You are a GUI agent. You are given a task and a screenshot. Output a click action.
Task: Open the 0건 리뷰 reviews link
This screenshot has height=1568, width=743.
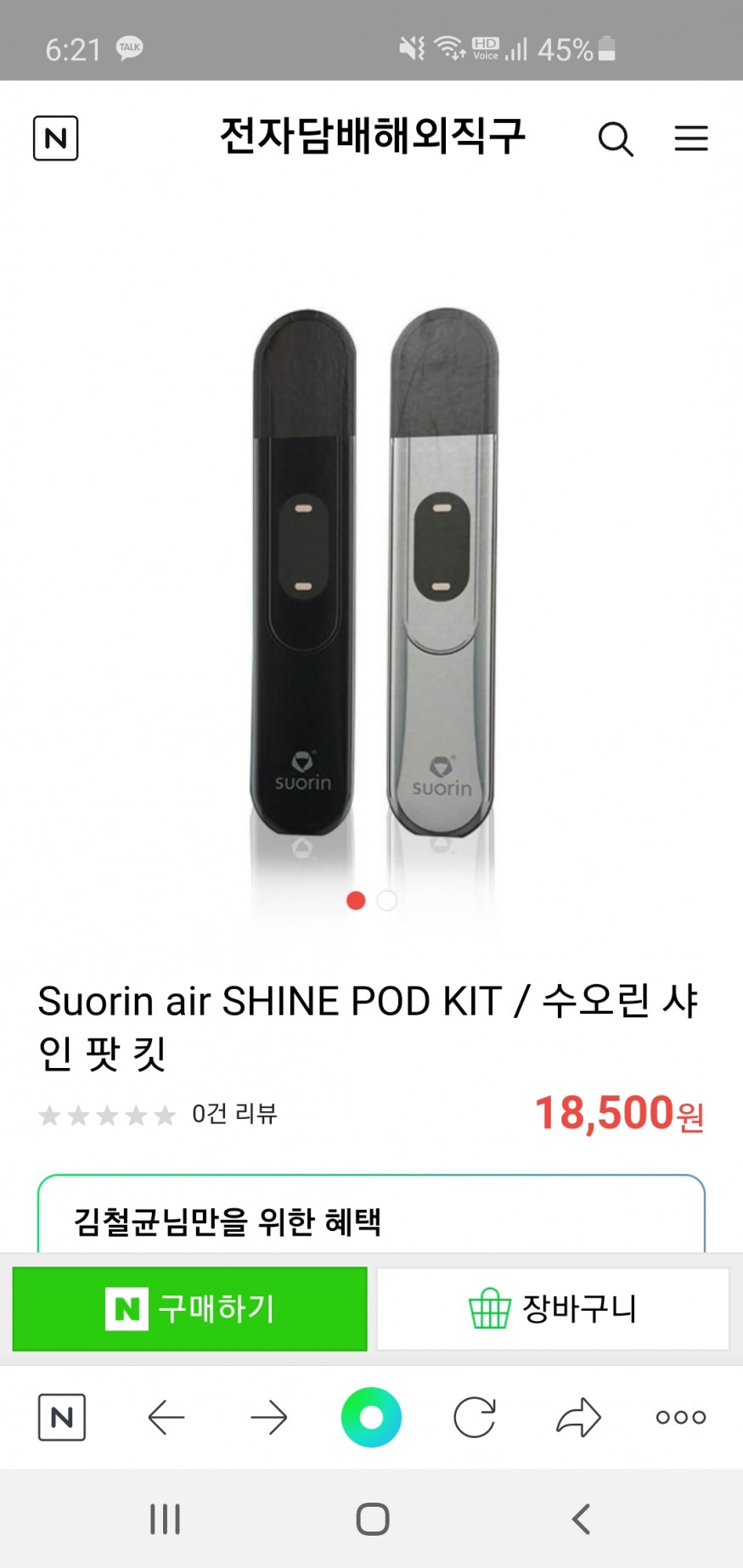[234, 1113]
